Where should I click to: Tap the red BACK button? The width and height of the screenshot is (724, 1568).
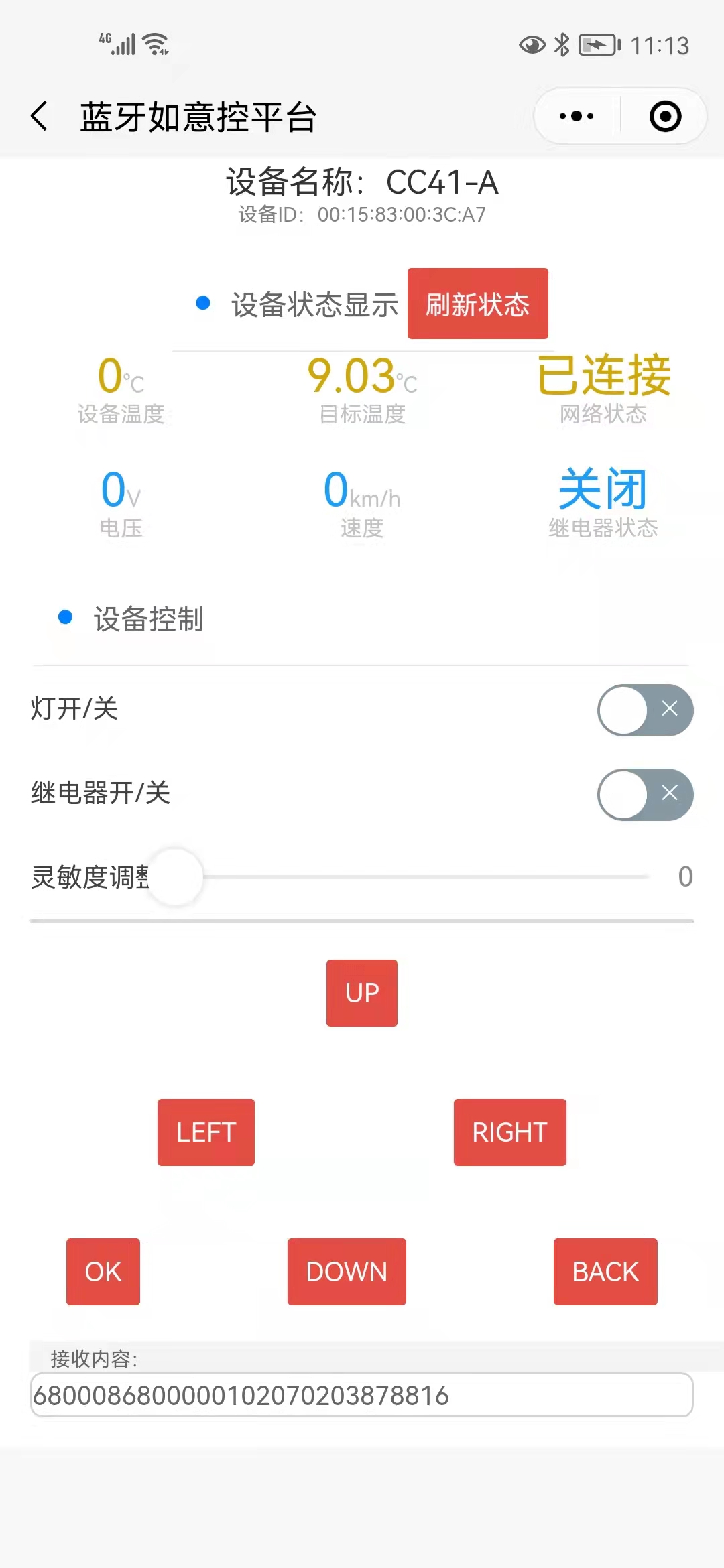click(605, 1271)
